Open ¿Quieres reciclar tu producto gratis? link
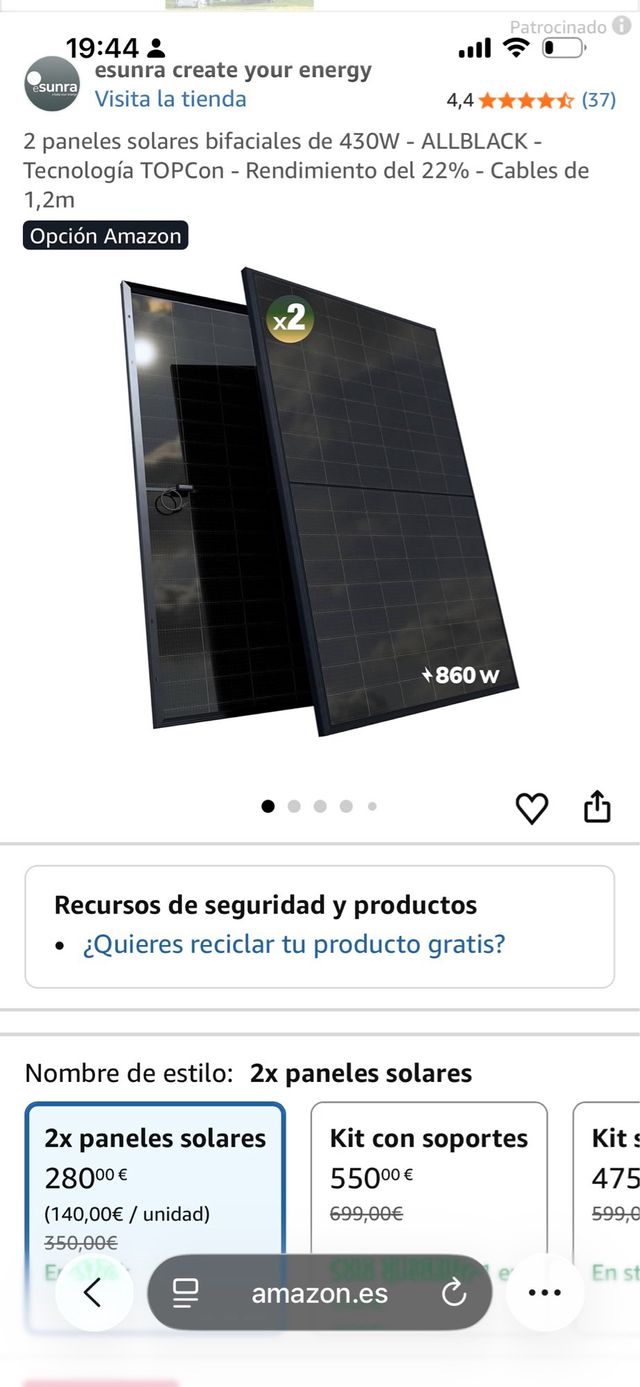 click(x=294, y=944)
